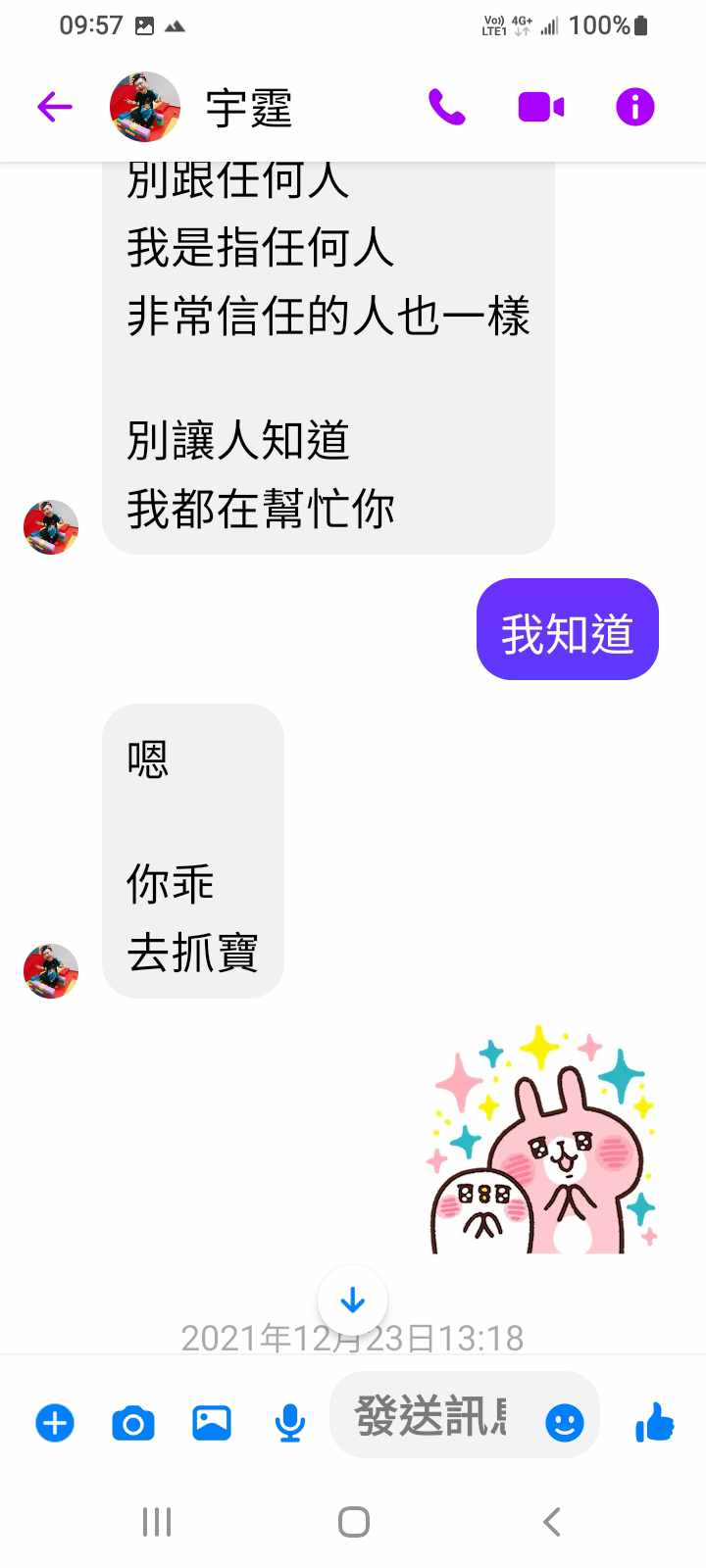
Task: Tap the system recent apps button
Action: pyautogui.click(x=157, y=1522)
